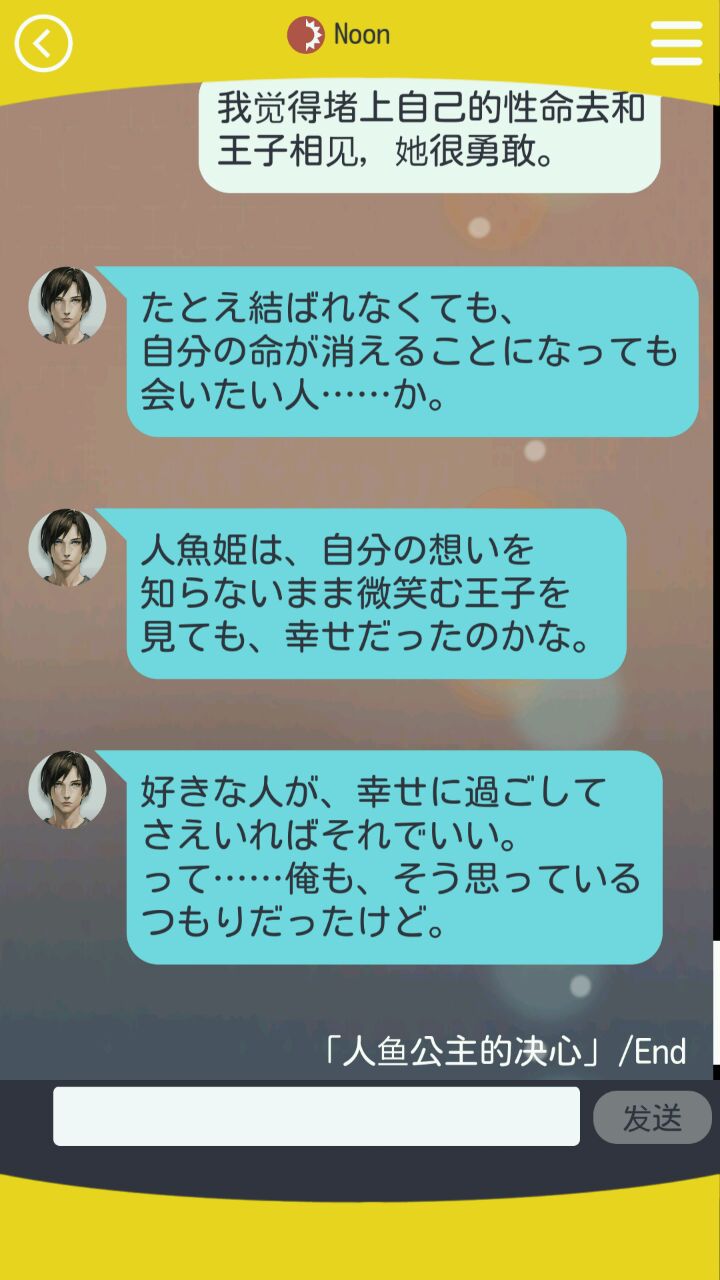This screenshot has height=1280, width=720.
Task: Focus the message text field
Action: (x=316, y=1116)
